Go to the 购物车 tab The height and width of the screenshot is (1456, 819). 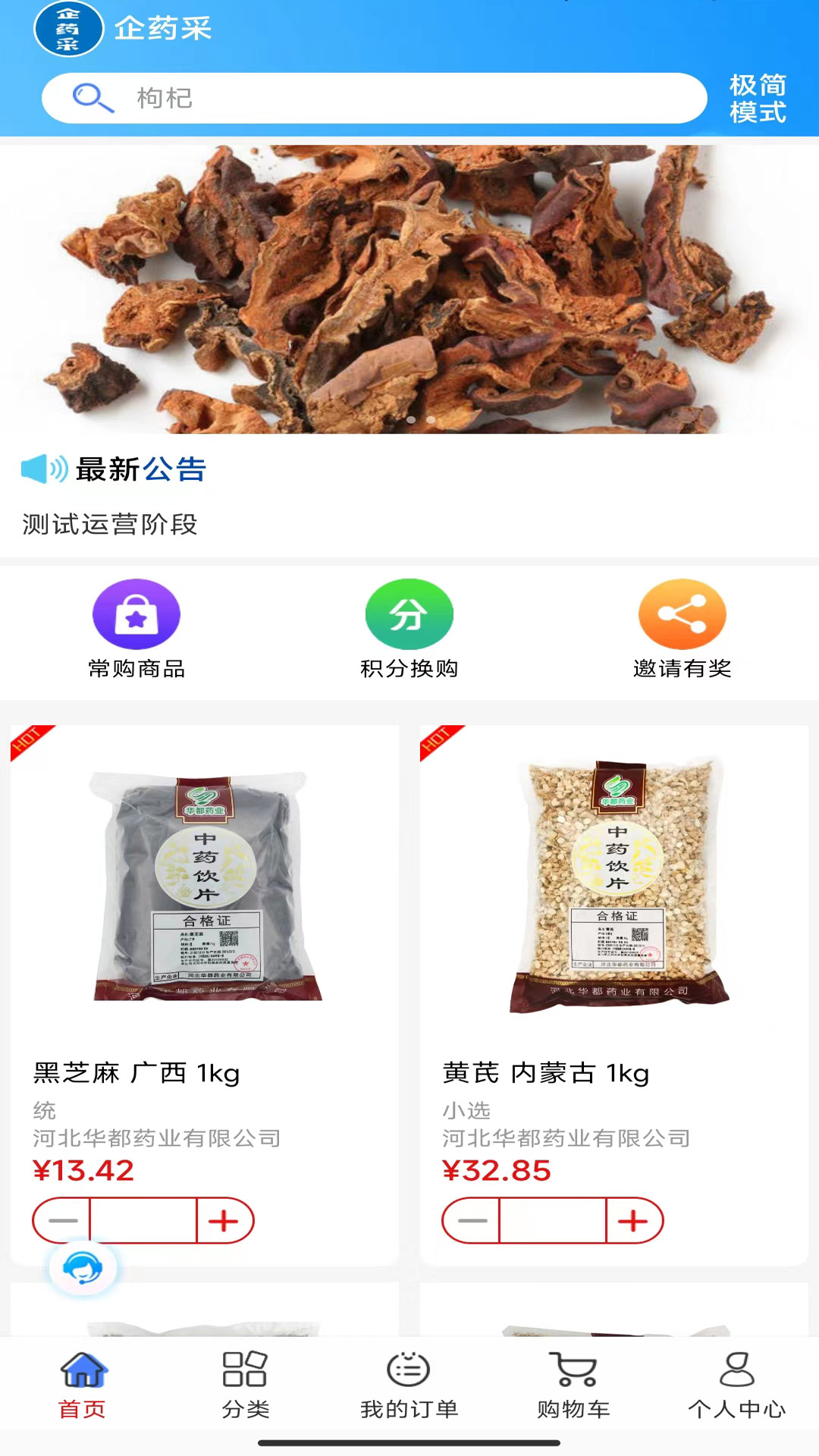click(x=573, y=1385)
